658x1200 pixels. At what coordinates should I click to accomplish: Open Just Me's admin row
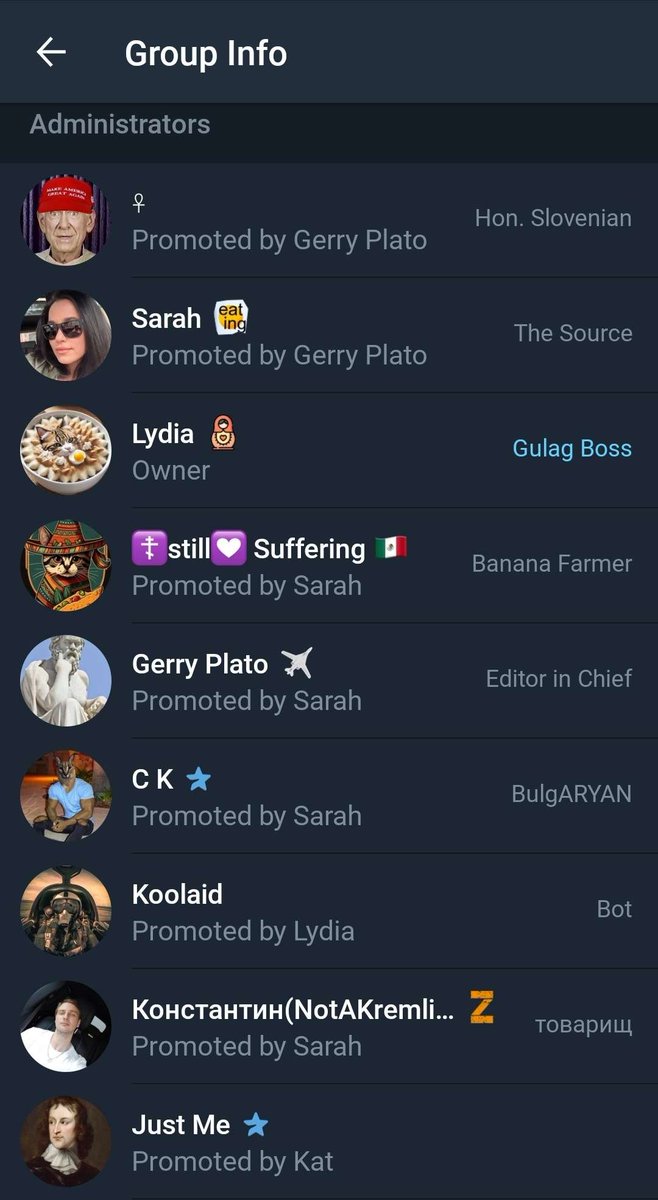click(329, 1141)
